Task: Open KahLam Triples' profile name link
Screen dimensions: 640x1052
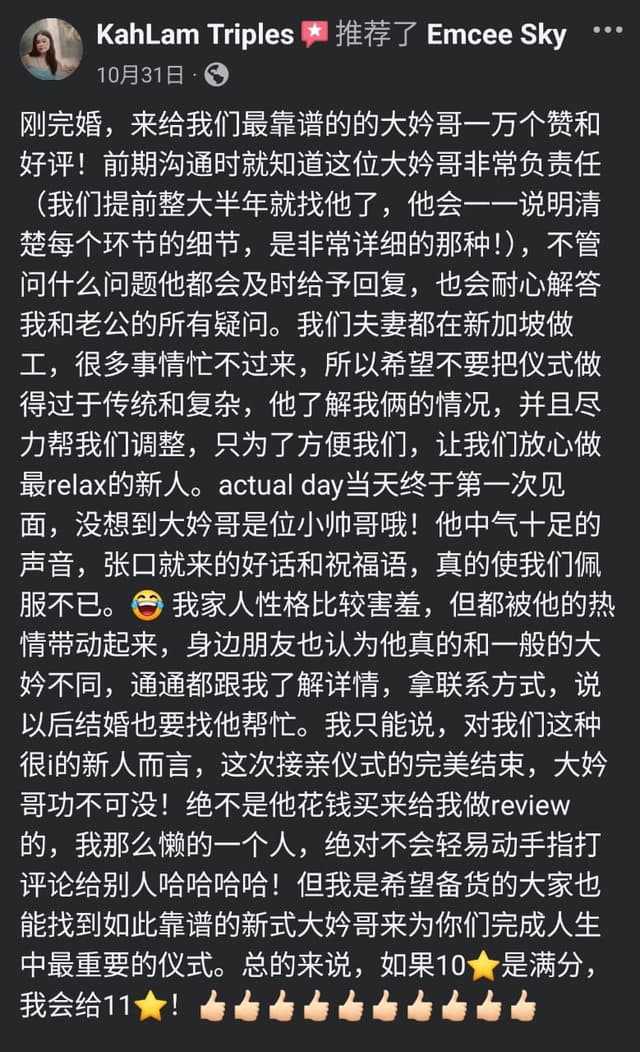Action: pos(195,35)
